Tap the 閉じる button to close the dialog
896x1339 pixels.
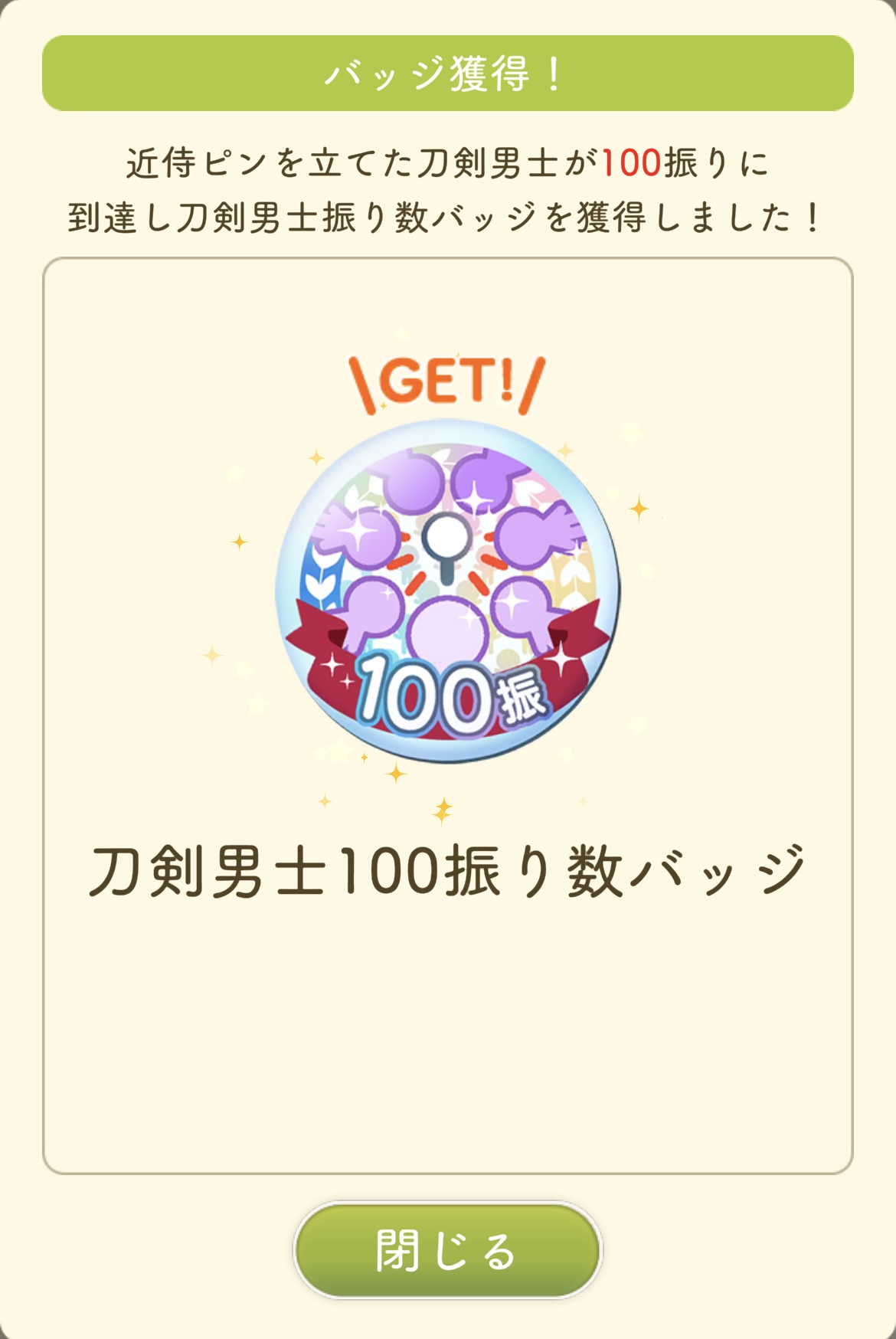[447, 1249]
